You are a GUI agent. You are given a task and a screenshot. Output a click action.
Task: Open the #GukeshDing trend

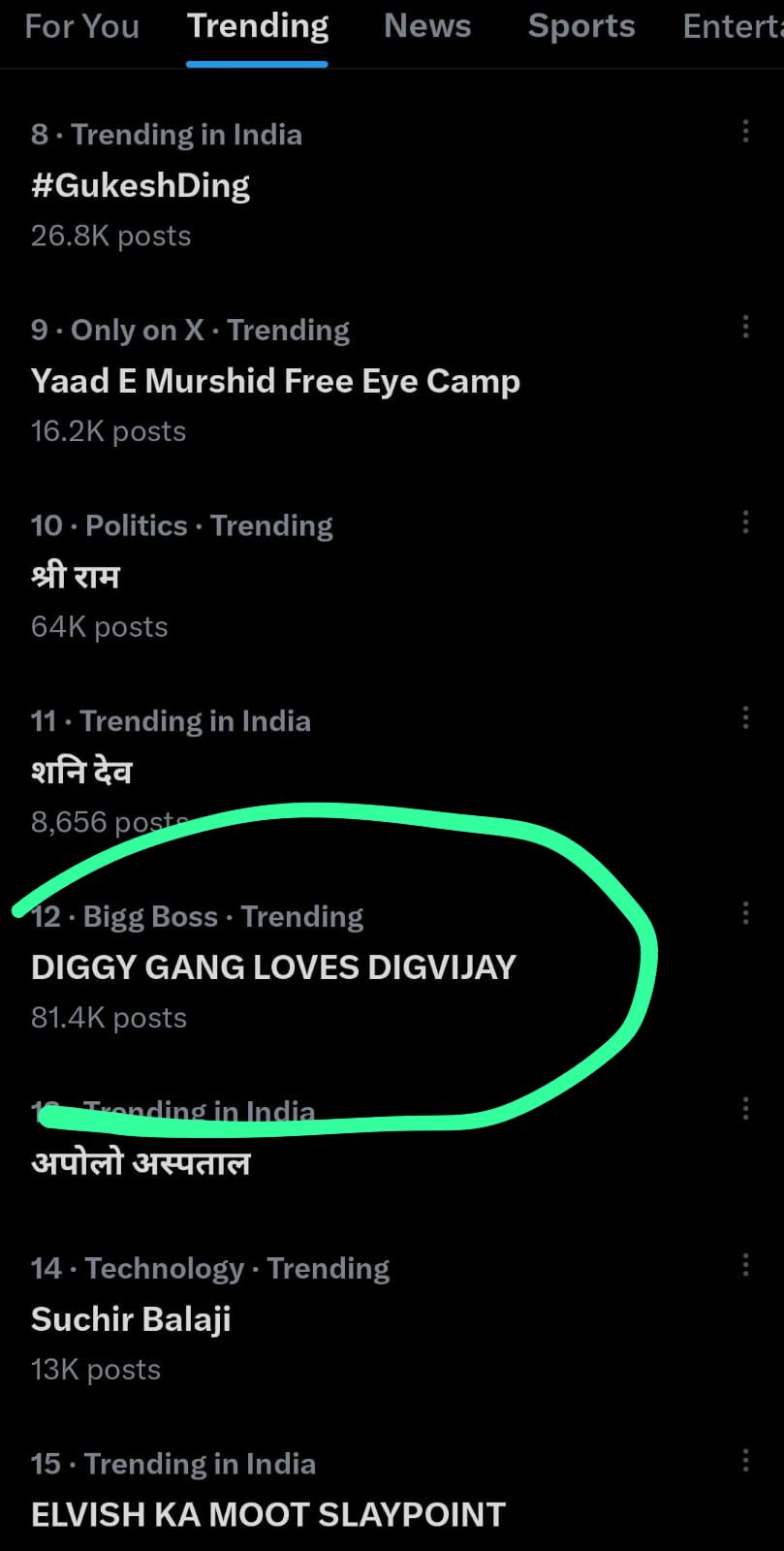(141, 186)
